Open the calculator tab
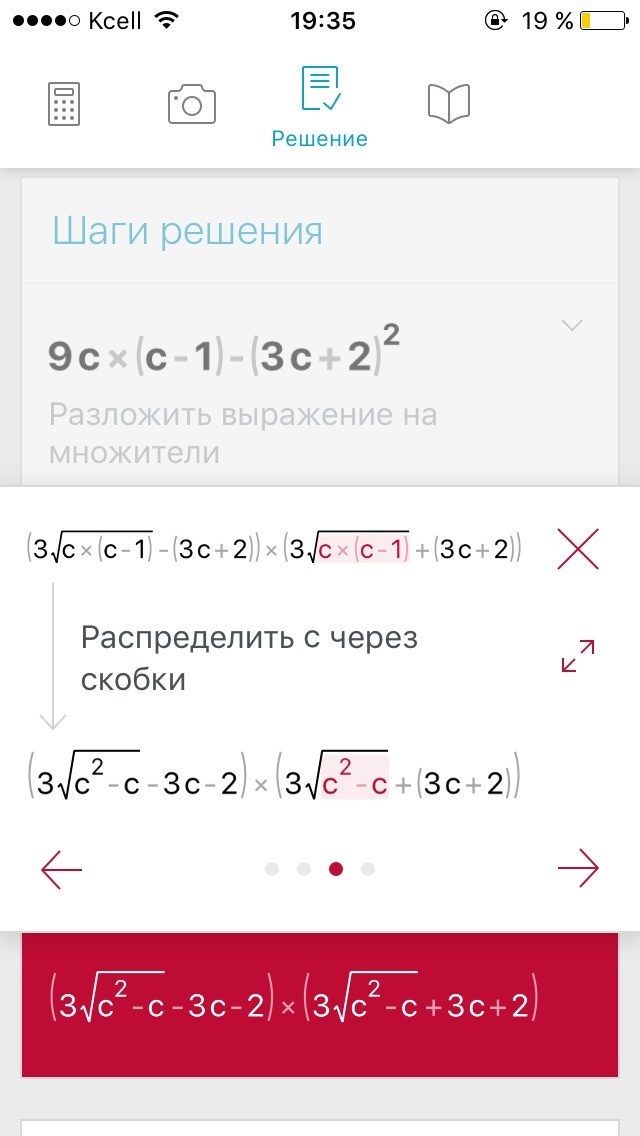Image resolution: width=640 pixels, height=1136 pixels. click(x=64, y=104)
